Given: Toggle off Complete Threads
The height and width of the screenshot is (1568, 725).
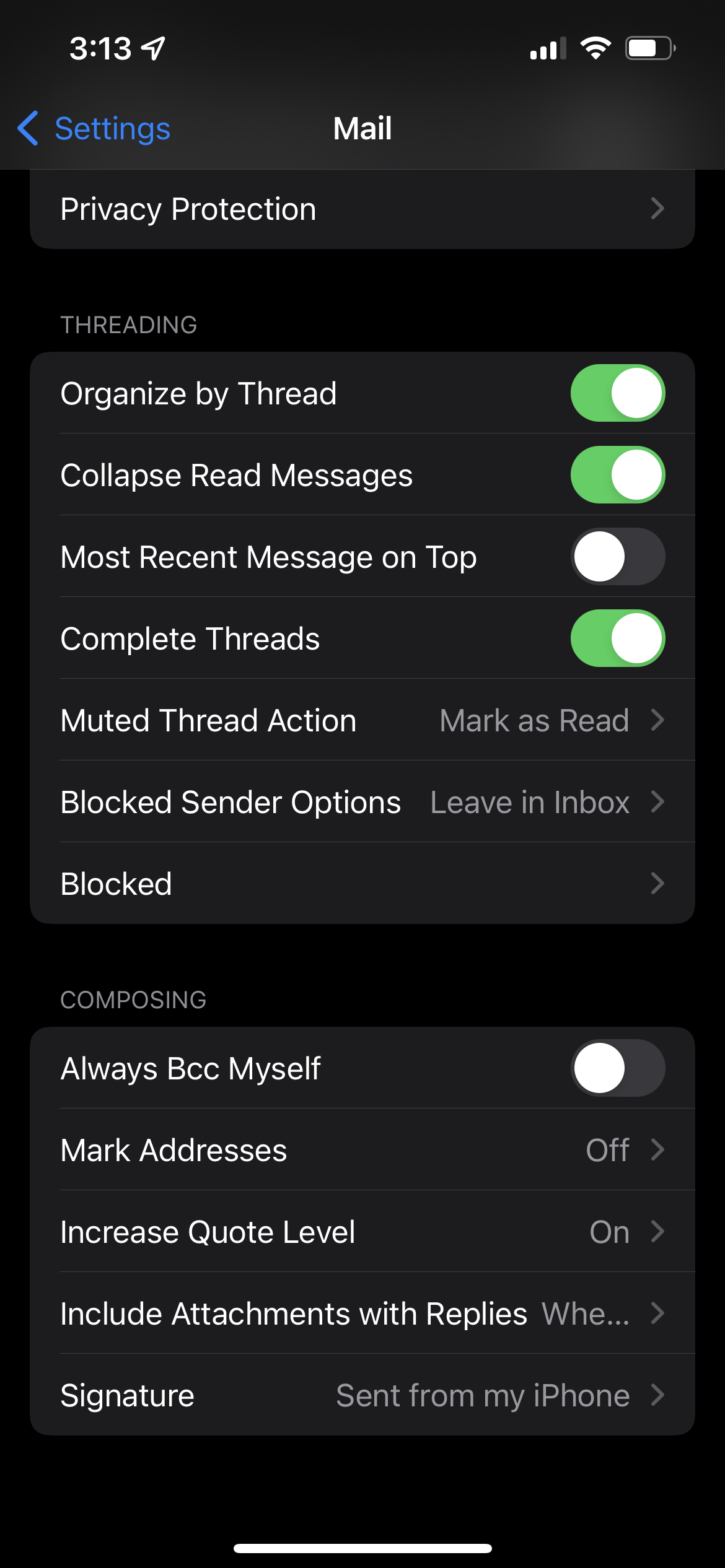Looking at the screenshot, I should coord(618,638).
